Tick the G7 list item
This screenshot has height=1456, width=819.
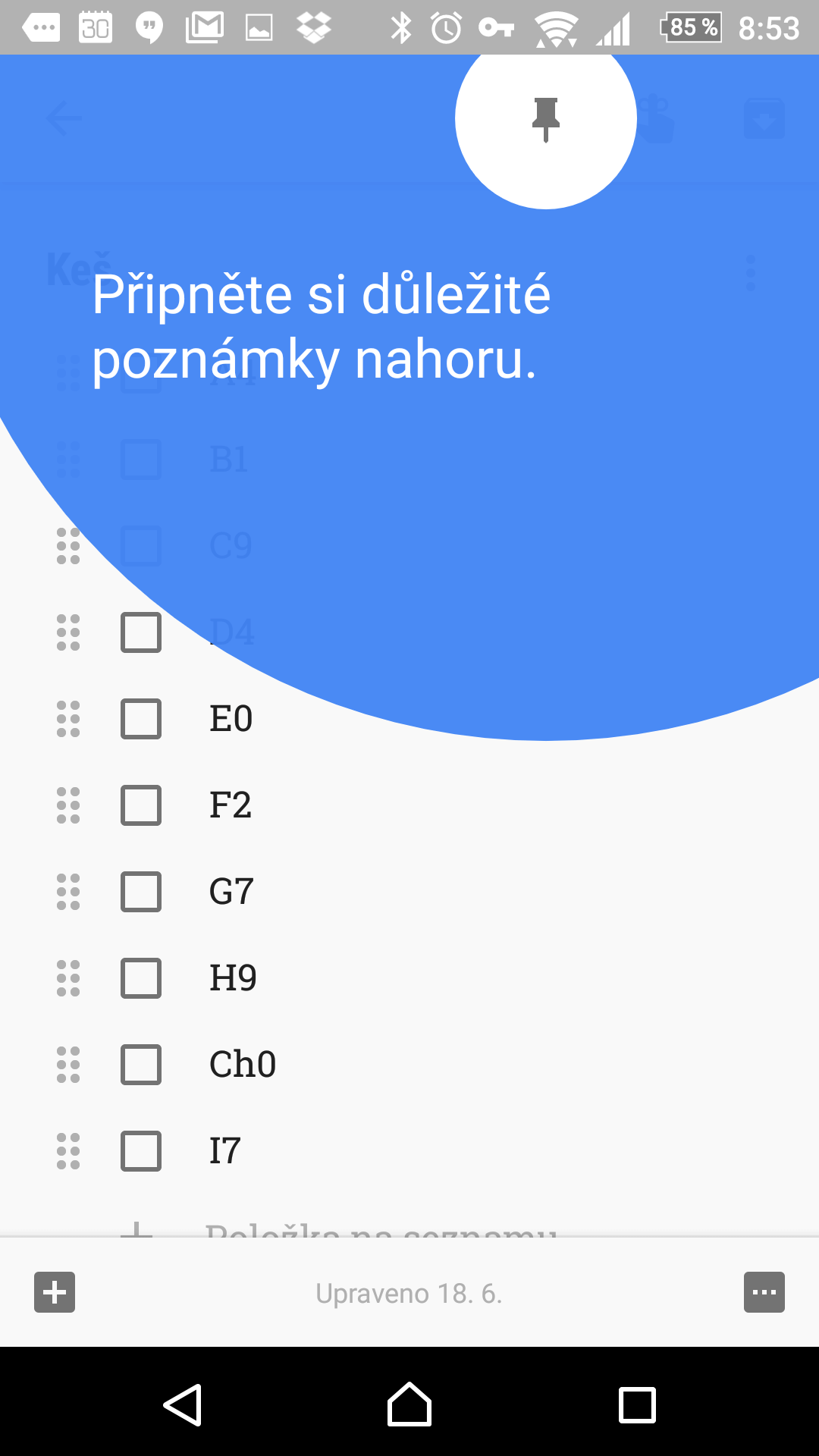[141, 892]
